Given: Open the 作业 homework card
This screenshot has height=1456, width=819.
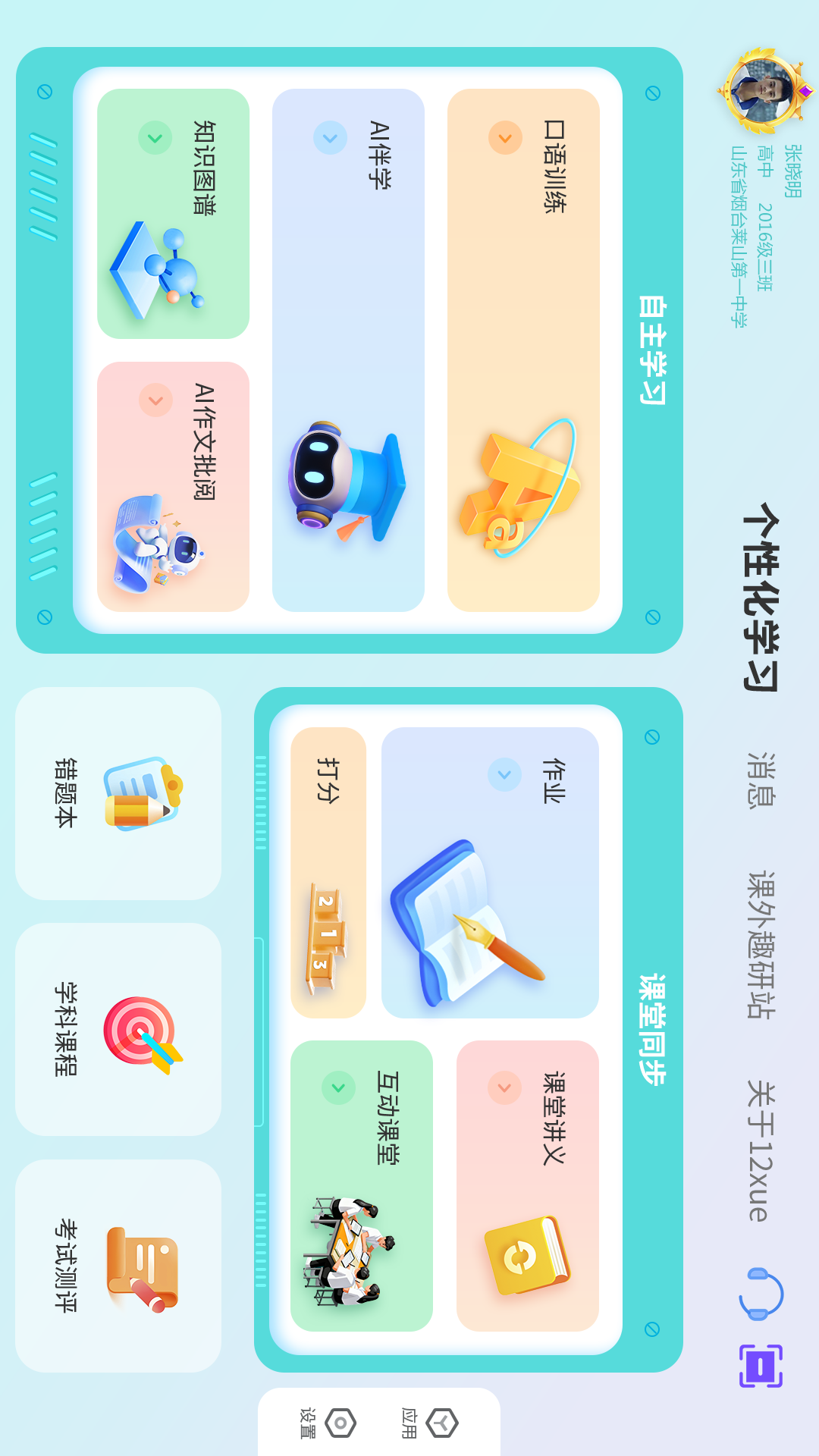Looking at the screenshot, I should coord(490,872).
